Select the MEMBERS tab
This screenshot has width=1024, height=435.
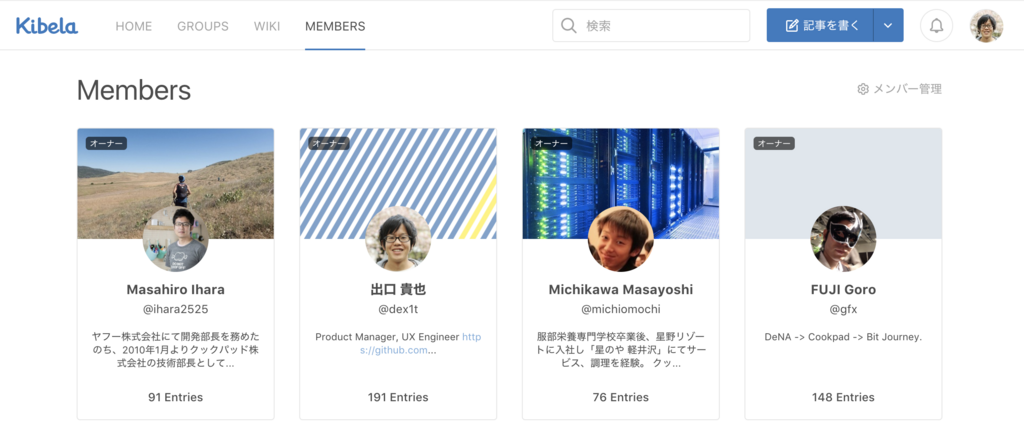pyautogui.click(x=335, y=26)
